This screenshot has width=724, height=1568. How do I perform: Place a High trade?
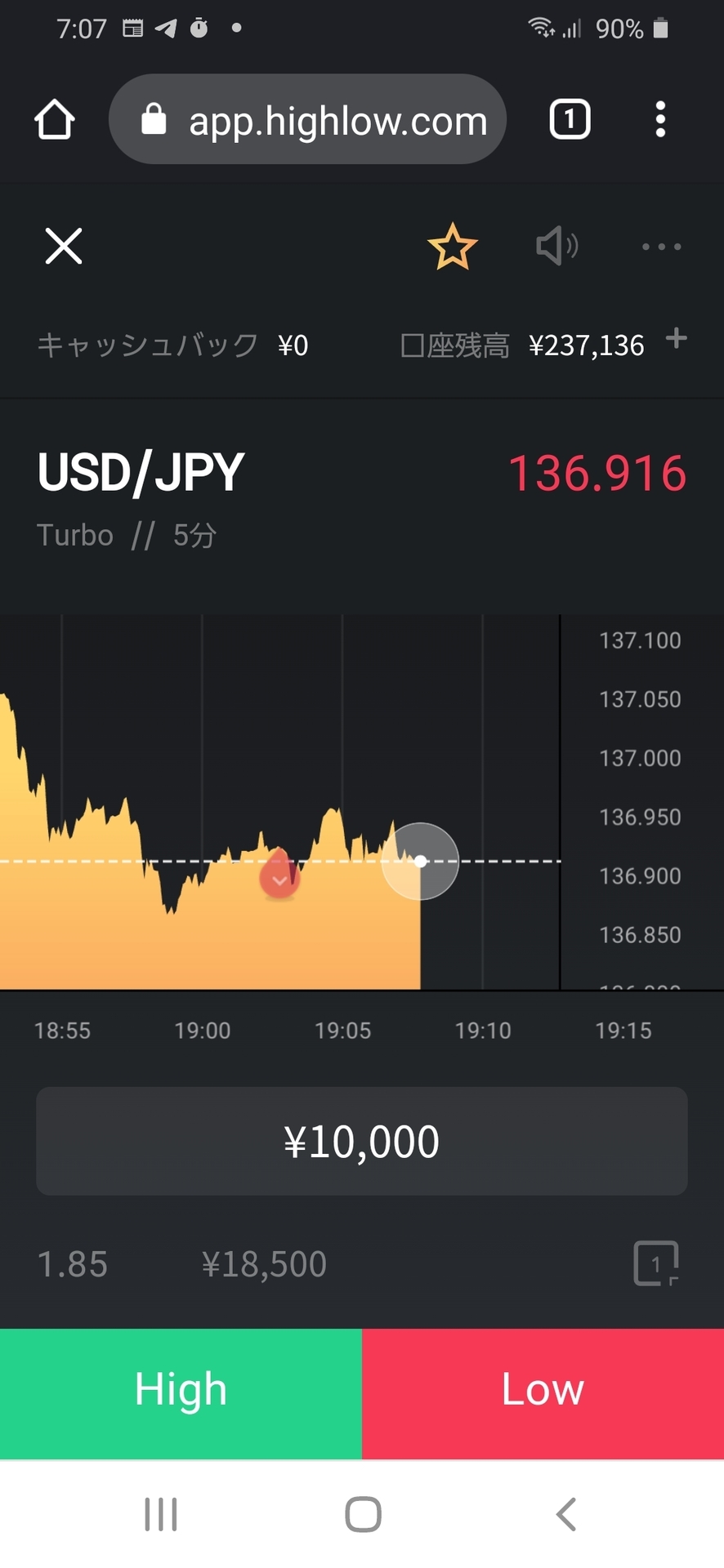[x=181, y=1393]
